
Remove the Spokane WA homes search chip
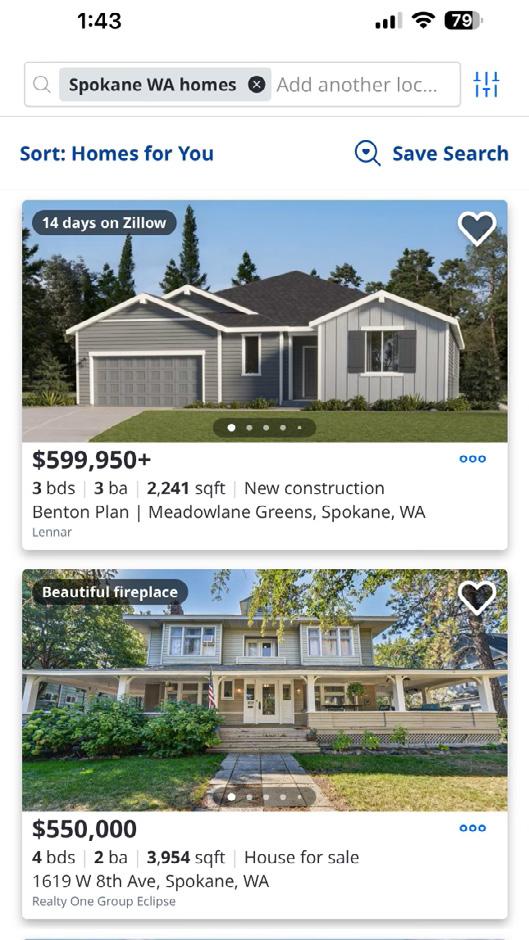click(x=257, y=85)
